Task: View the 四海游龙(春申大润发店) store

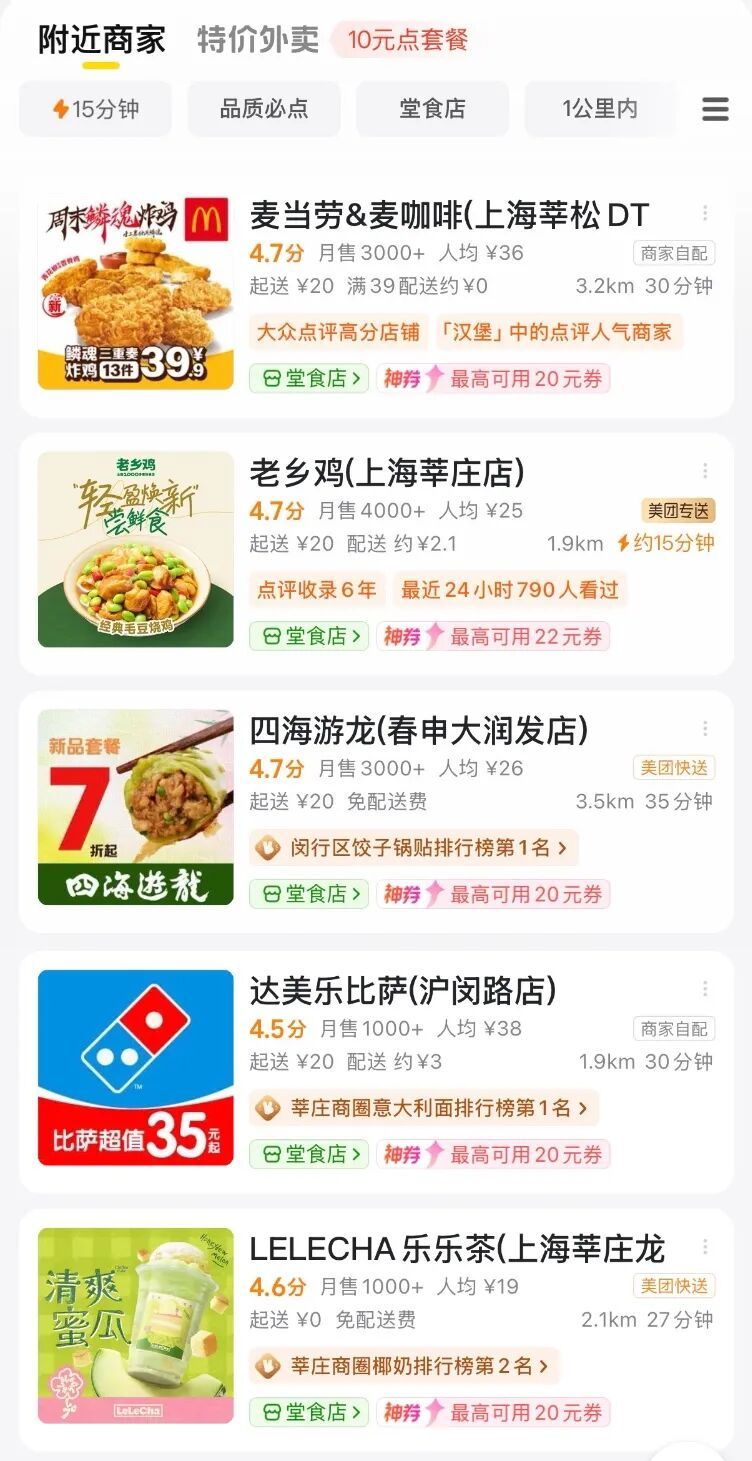Action: tap(419, 731)
